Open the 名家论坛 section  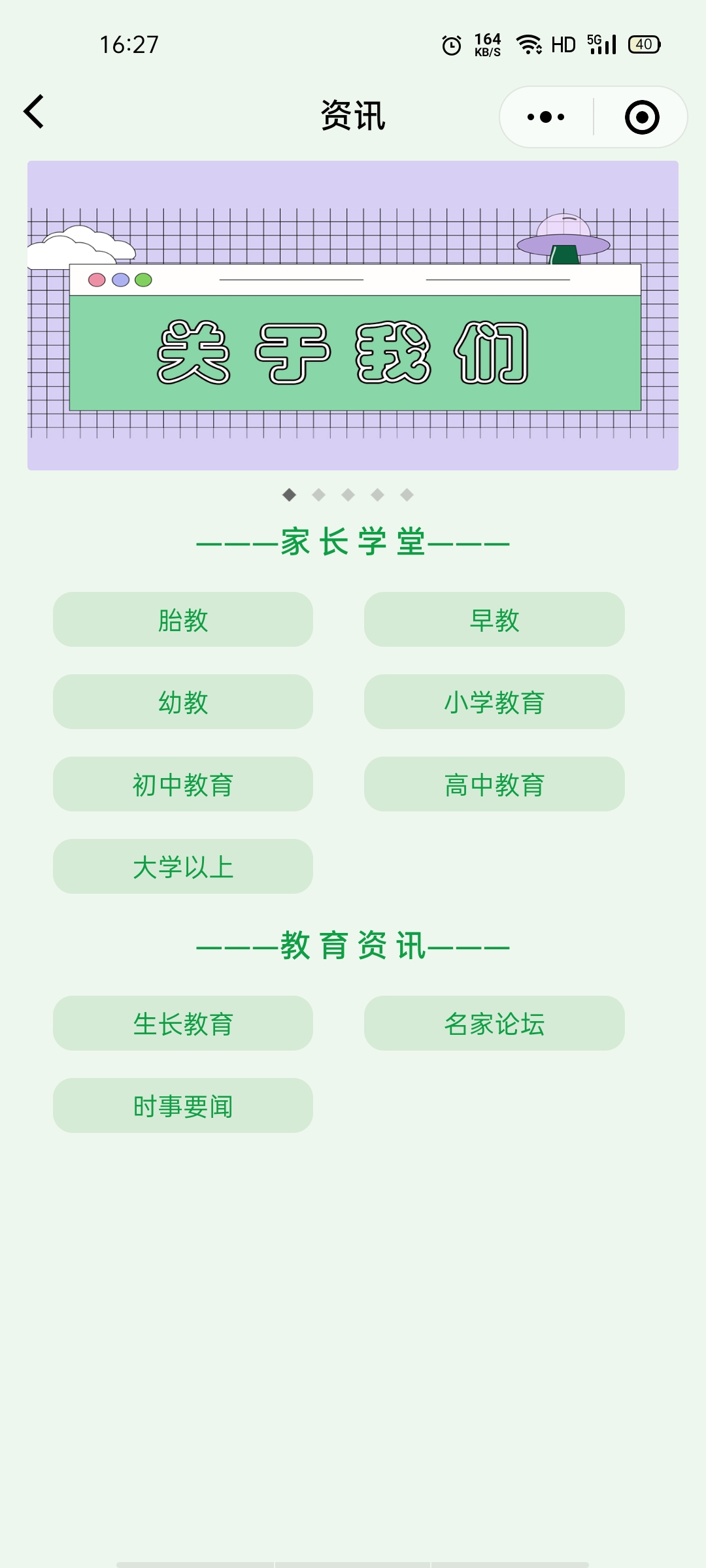coord(494,1023)
